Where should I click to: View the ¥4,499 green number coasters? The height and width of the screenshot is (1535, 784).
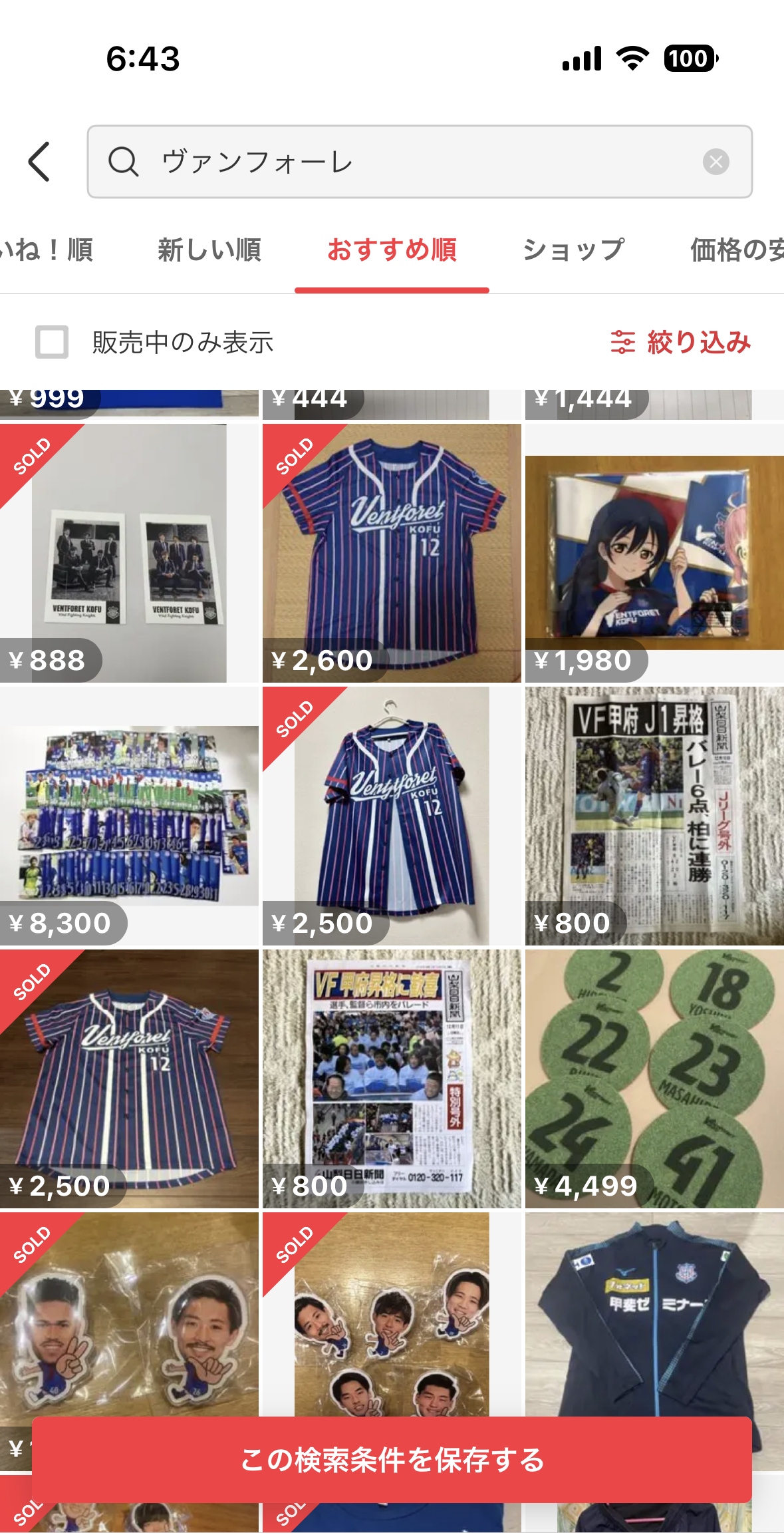[654, 1079]
